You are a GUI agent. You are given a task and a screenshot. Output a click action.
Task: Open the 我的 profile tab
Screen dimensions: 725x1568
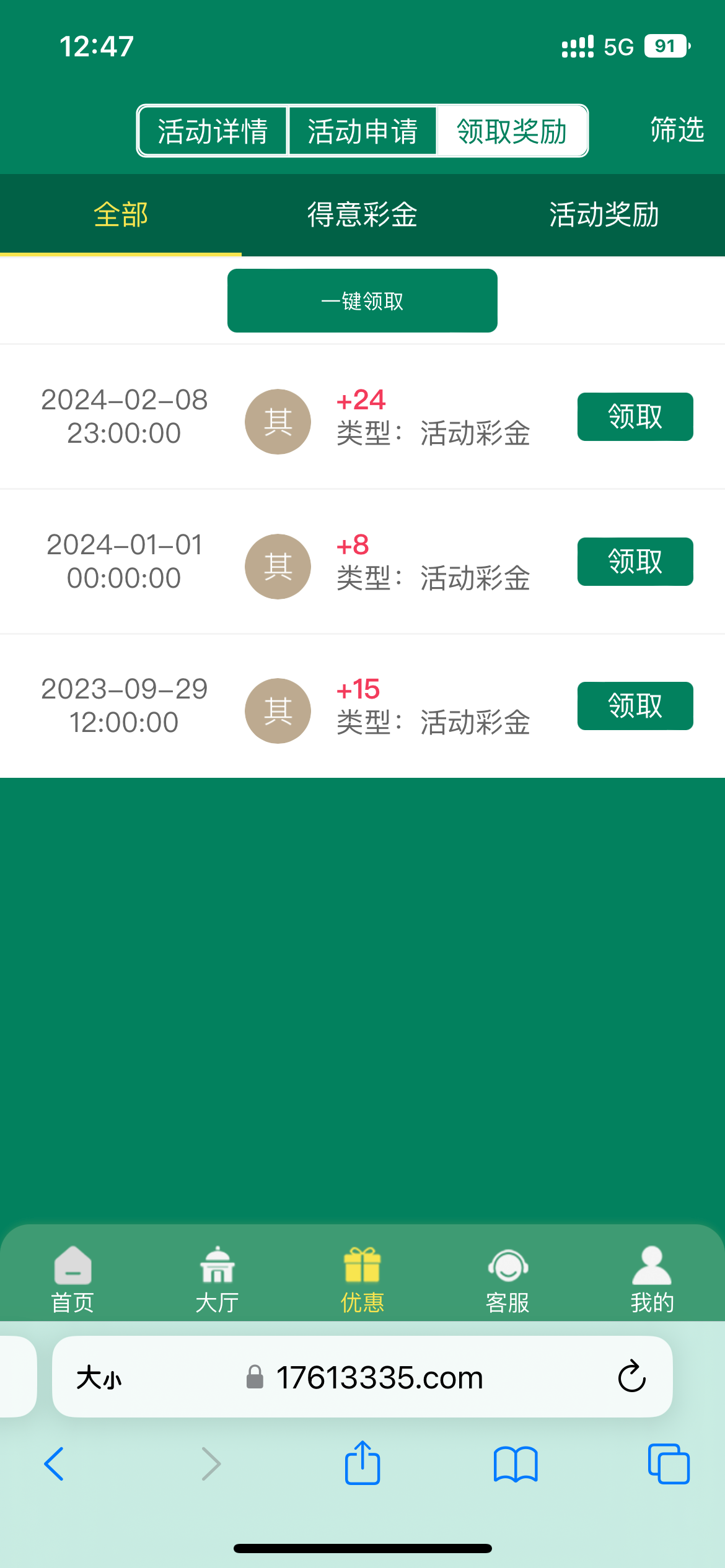tap(652, 1279)
